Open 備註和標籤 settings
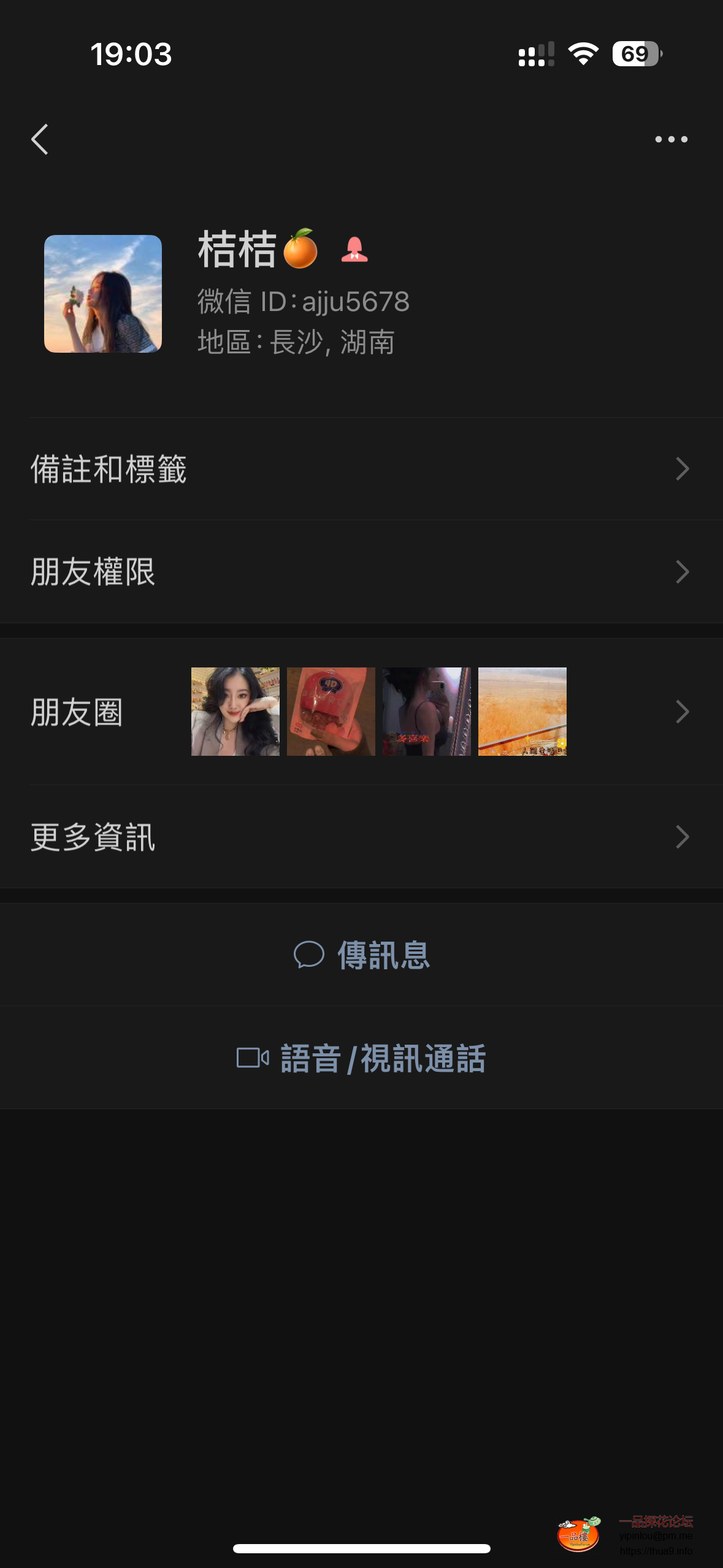 [361, 469]
